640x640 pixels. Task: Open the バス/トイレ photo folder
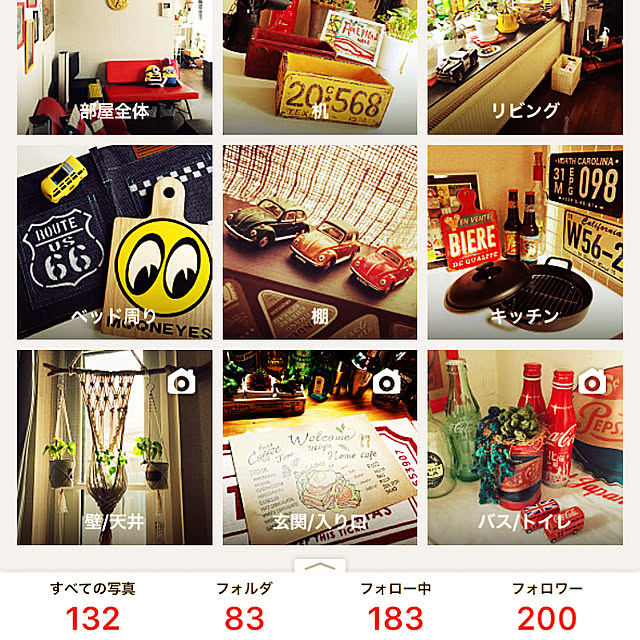click(525, 447)
